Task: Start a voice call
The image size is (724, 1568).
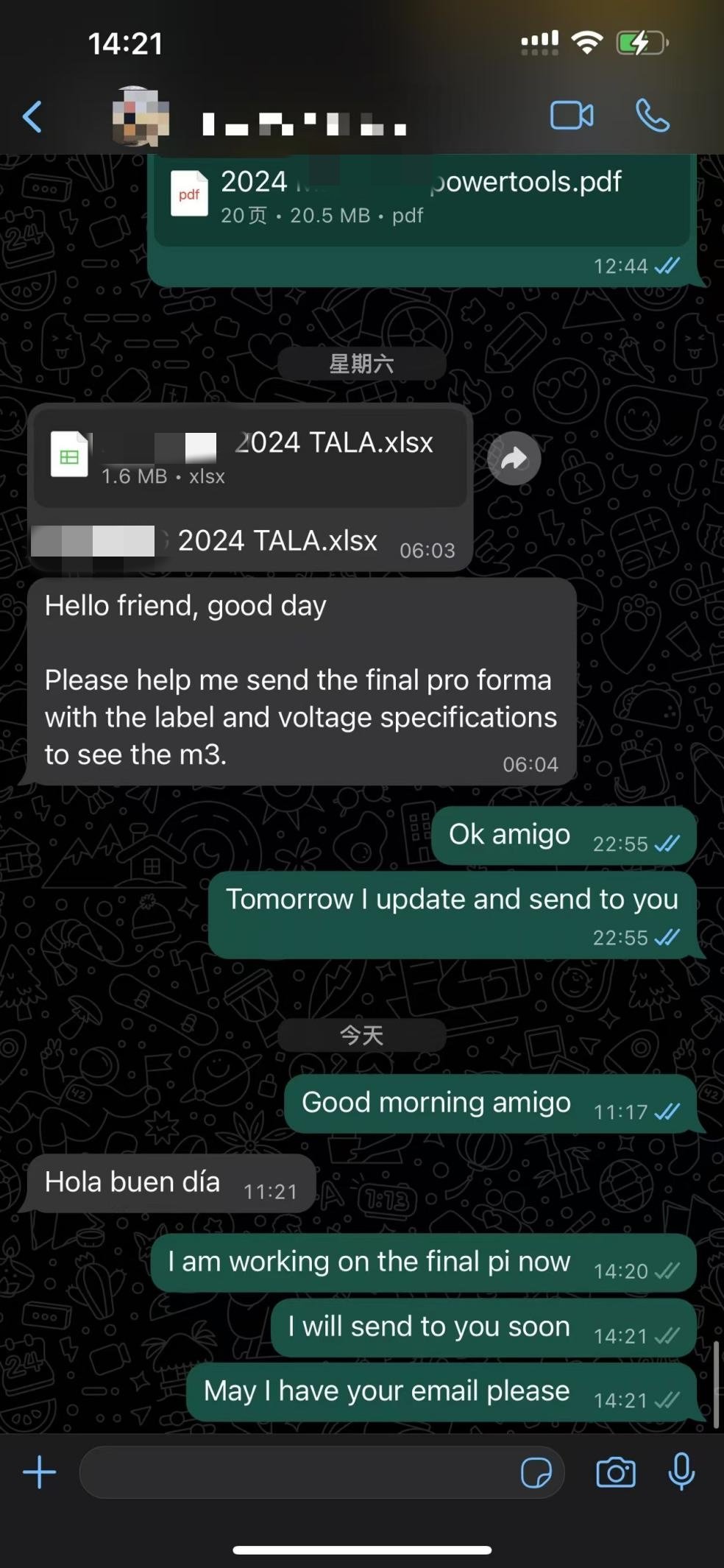Action: click(x=652, y=116)
